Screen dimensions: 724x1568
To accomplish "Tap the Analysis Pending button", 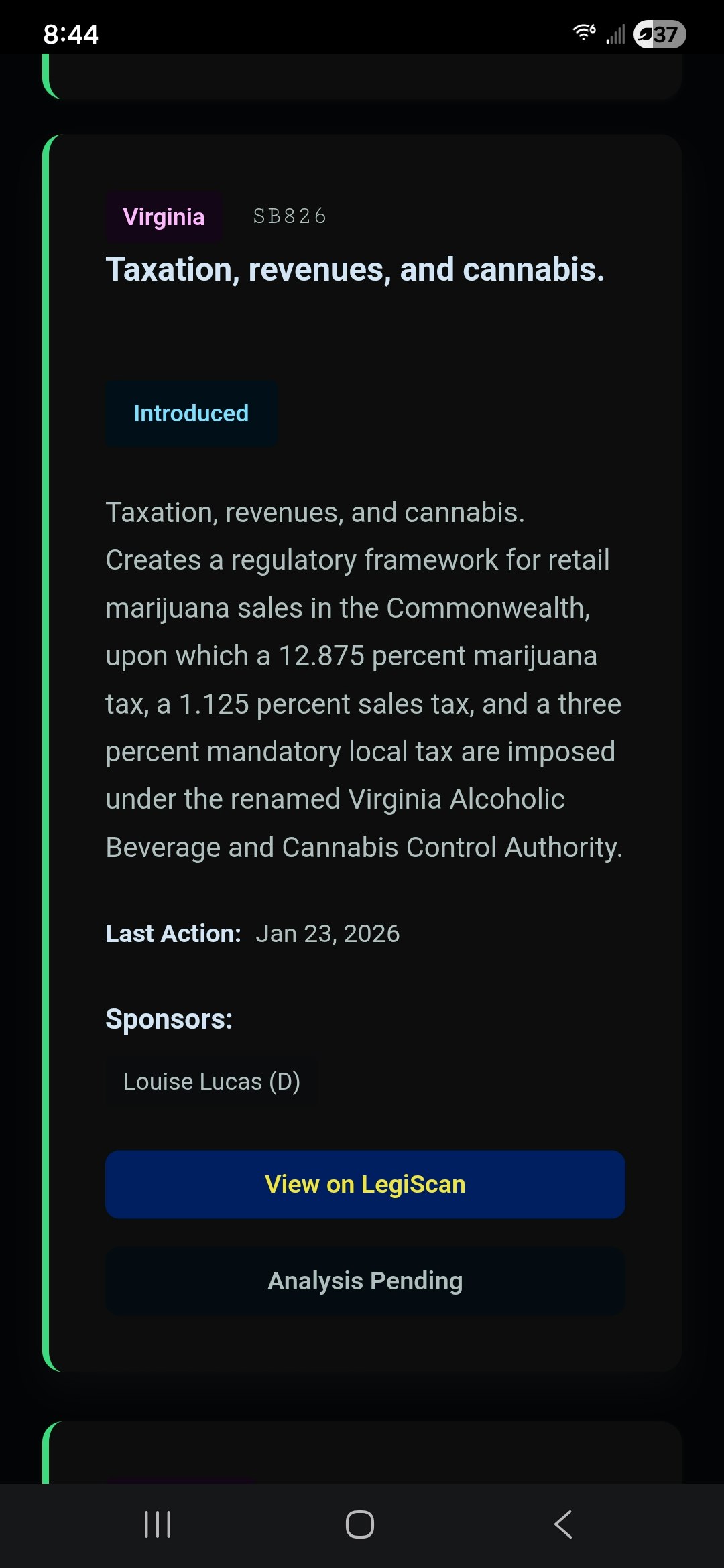I will 365,1281.
